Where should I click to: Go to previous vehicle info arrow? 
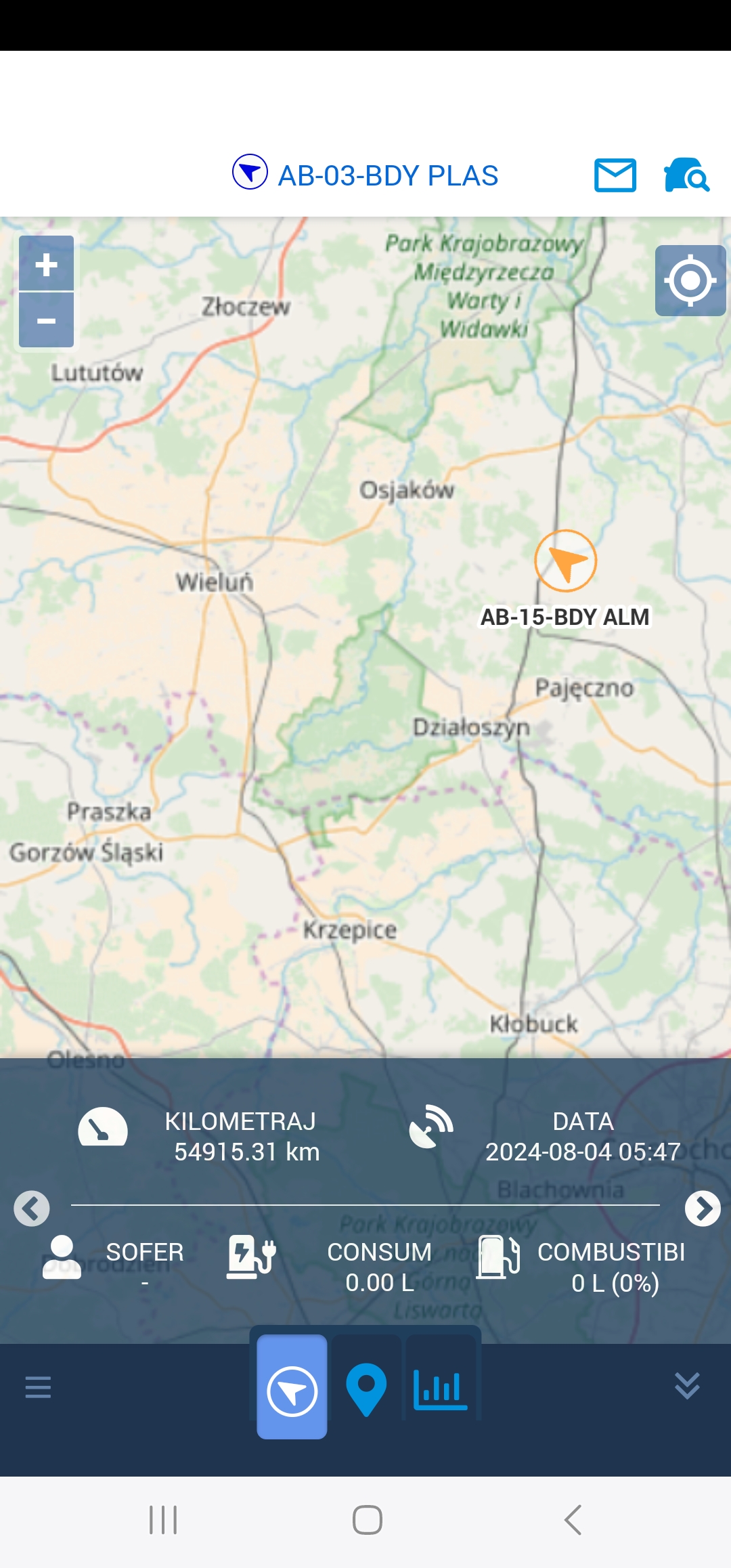pyautogui.click(x=32, y=1208)
